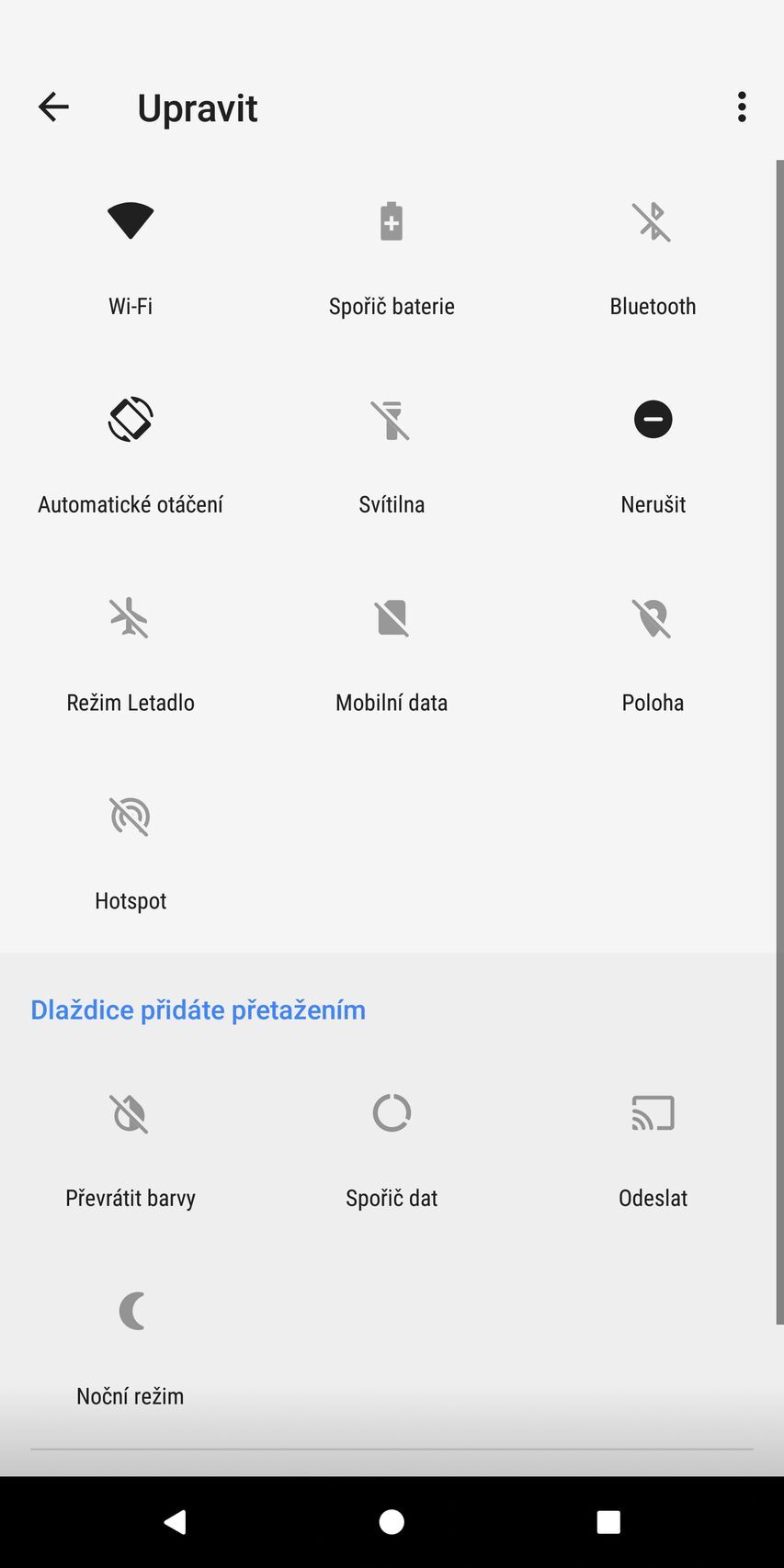
Task: Tap the Mobilní data icon
Action: (x=392, y=617)
